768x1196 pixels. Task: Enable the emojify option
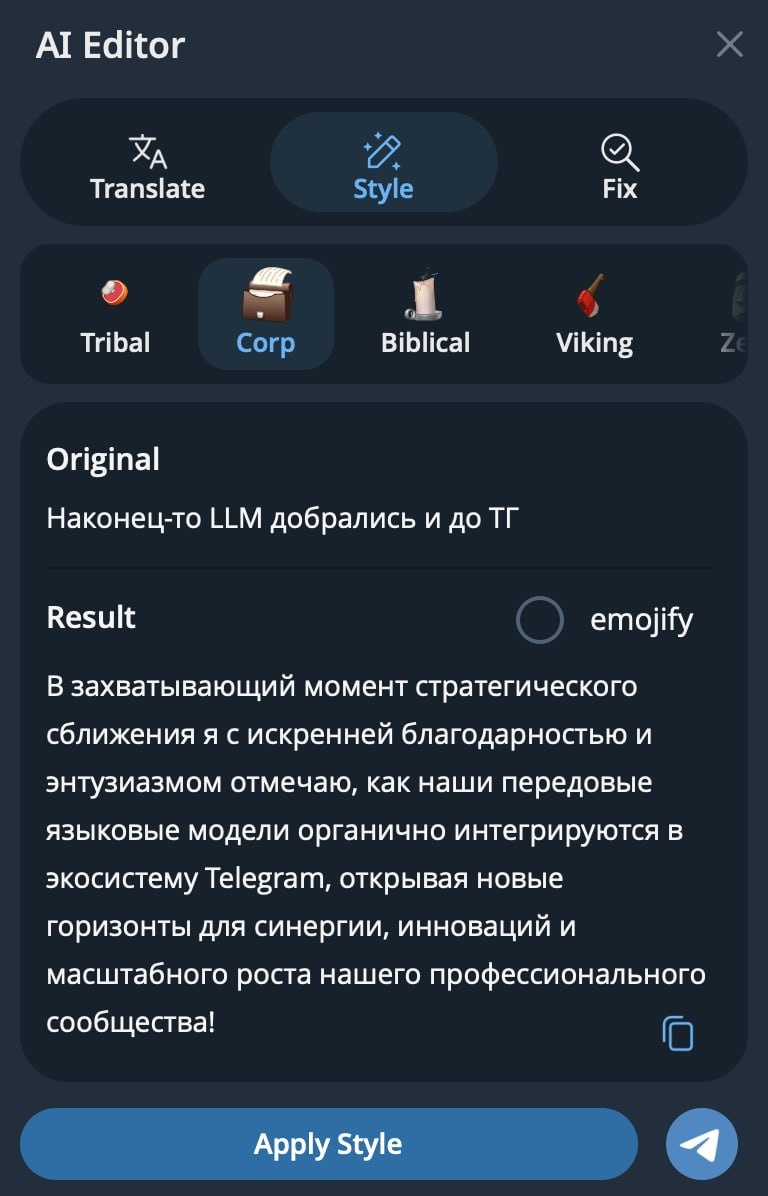[540, 620]
